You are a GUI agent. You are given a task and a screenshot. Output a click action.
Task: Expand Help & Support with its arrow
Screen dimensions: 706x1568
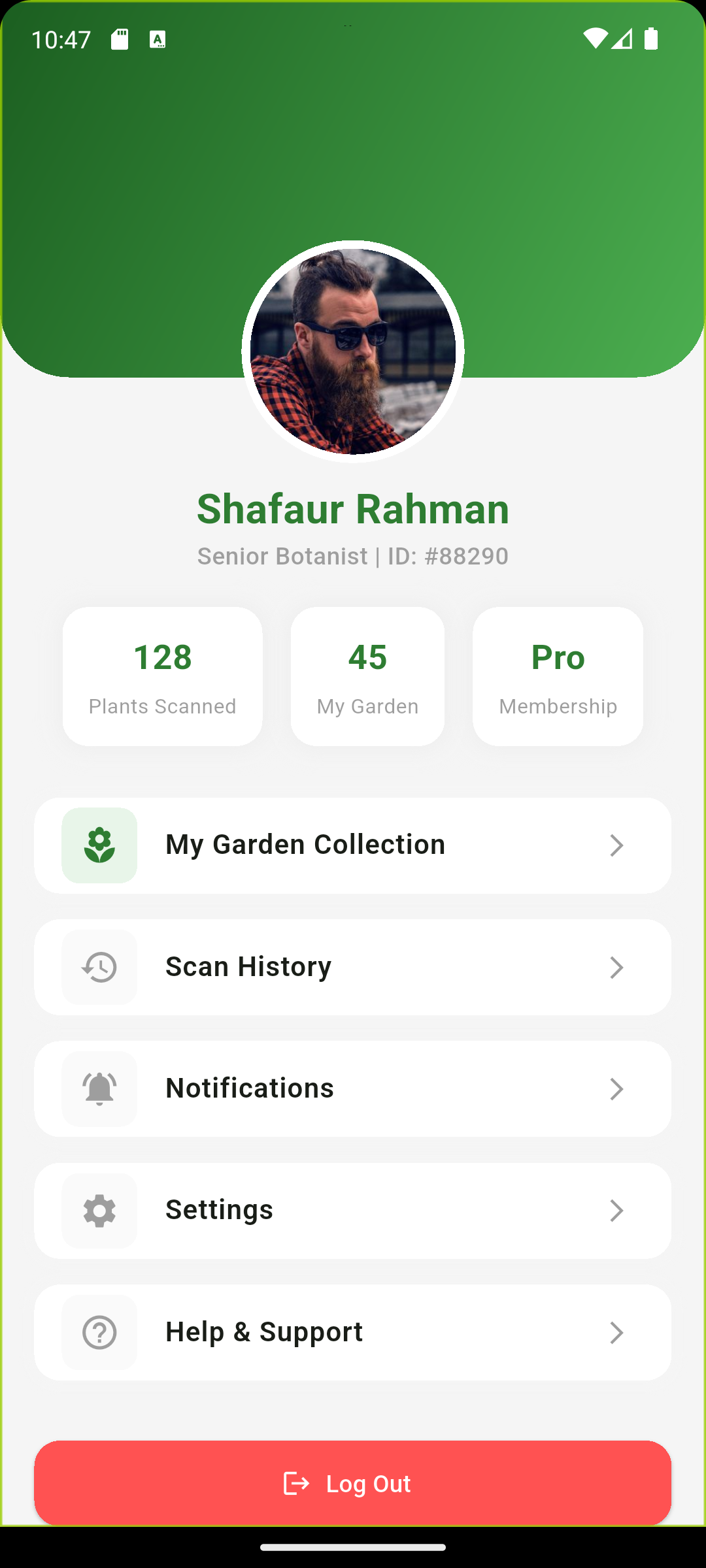(x=617, y=1332)
